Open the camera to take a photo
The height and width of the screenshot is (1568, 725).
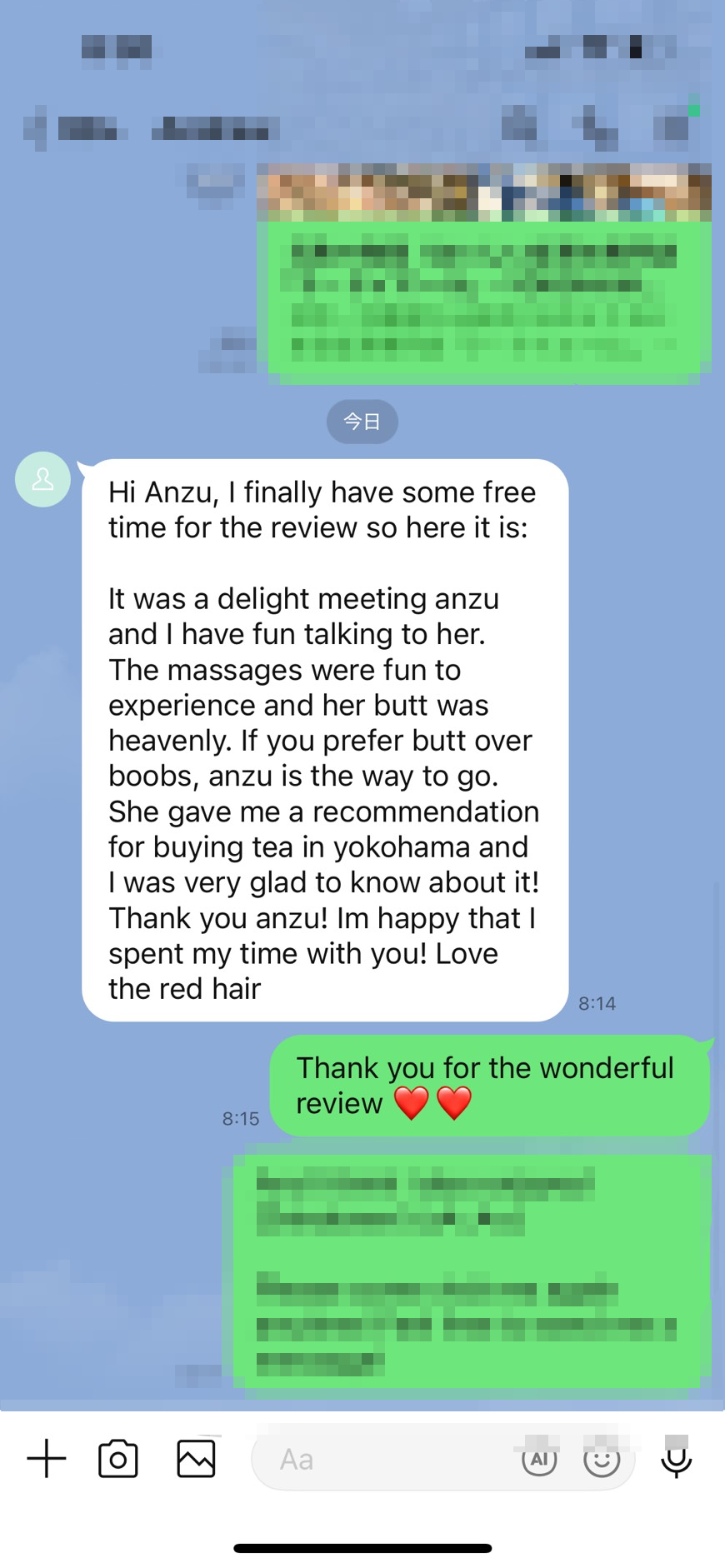pyautogui.click(x=118, y=1459)
